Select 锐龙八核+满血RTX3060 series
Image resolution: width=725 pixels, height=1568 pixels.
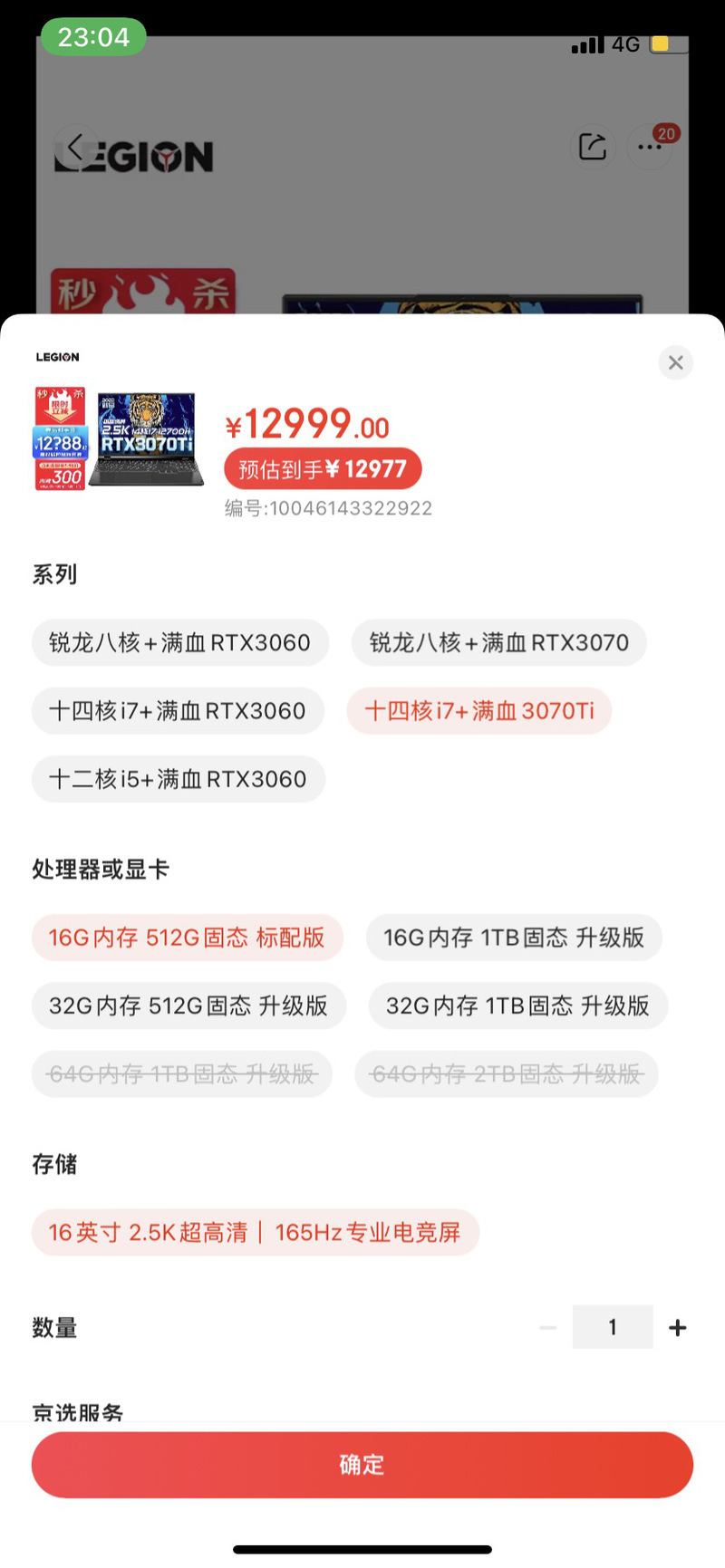pos(179,642)
